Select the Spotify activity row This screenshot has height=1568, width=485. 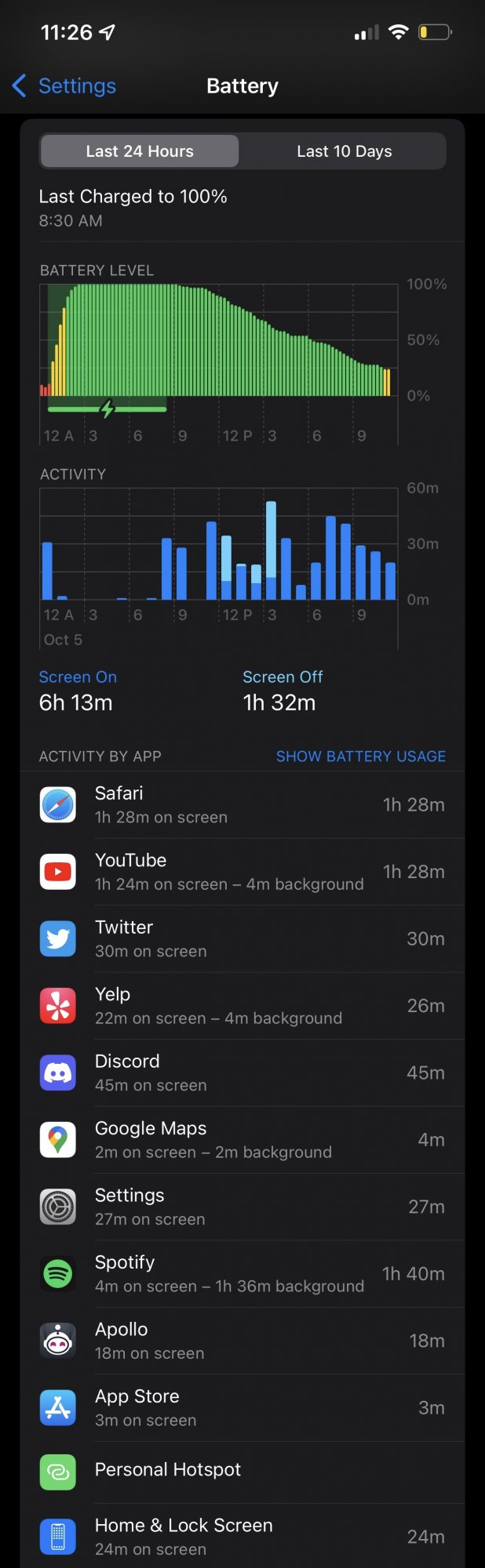(x=242, y=1274)
